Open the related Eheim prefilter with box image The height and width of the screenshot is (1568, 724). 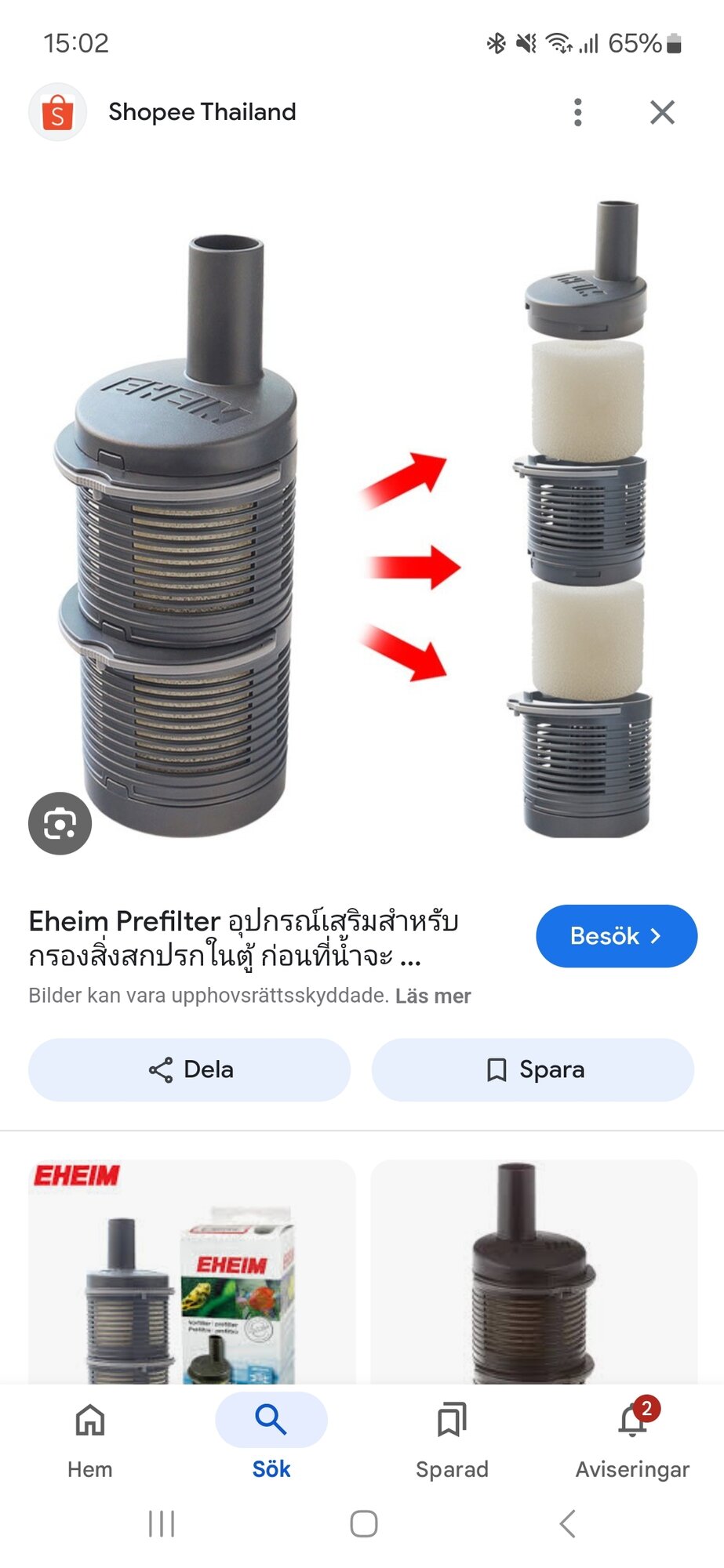(x=192, y=1272)
